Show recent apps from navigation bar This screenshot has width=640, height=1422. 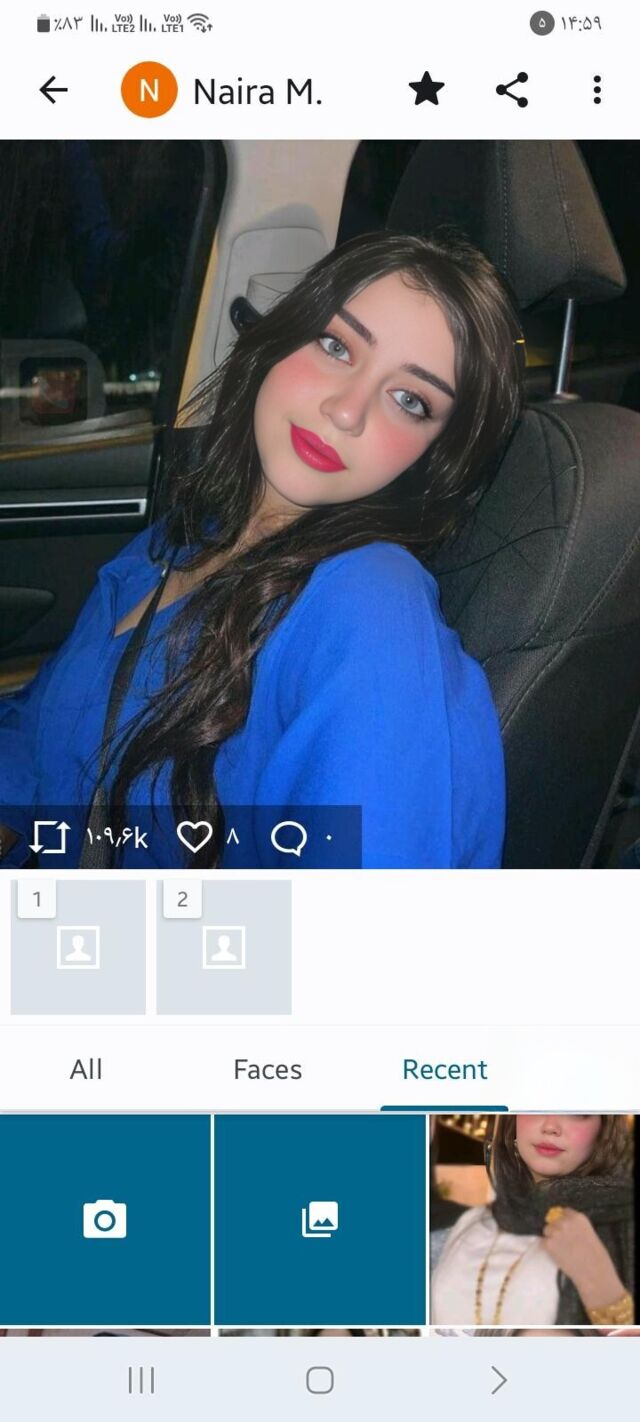(141, 1381)
